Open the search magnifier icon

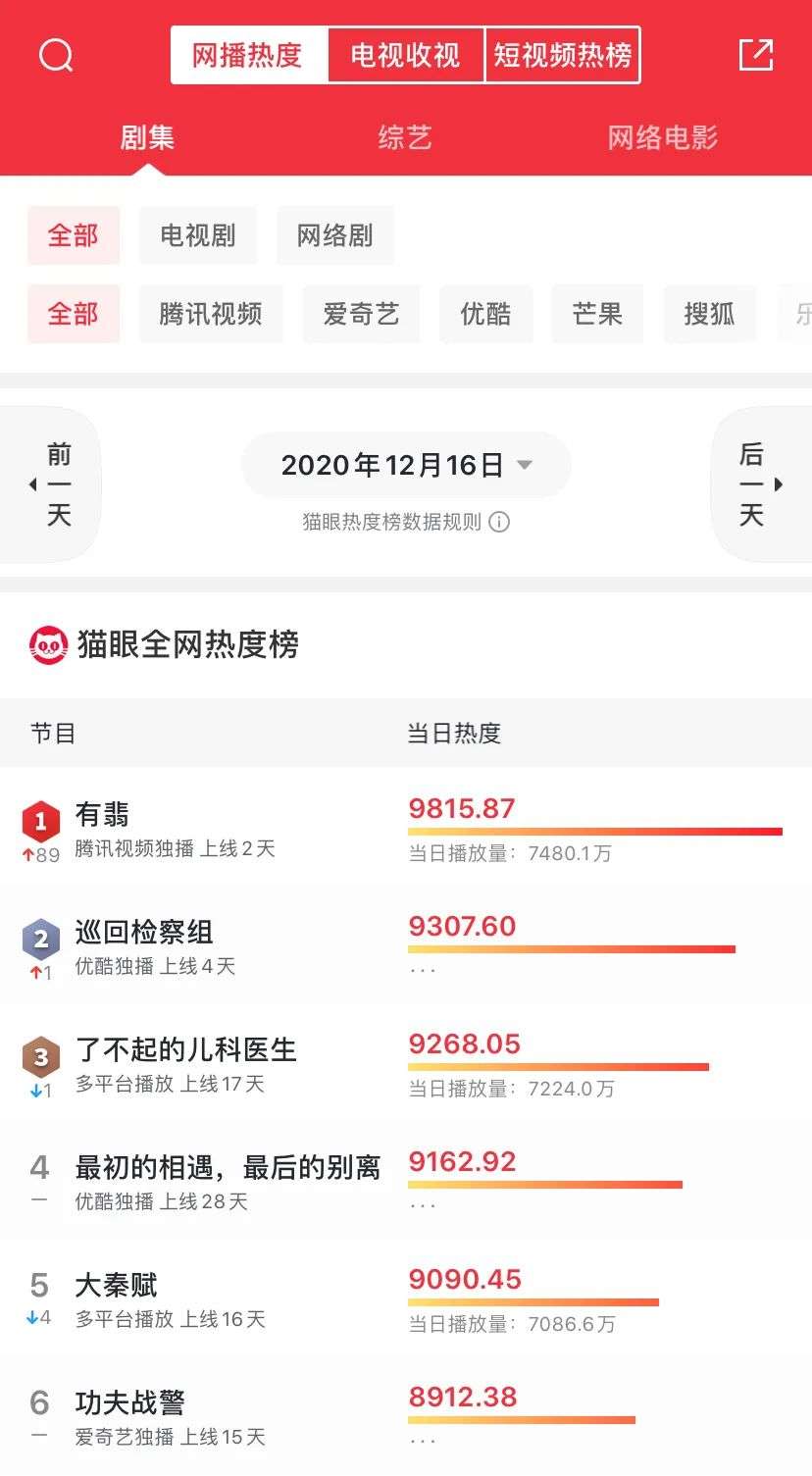[x=56, y=56]
